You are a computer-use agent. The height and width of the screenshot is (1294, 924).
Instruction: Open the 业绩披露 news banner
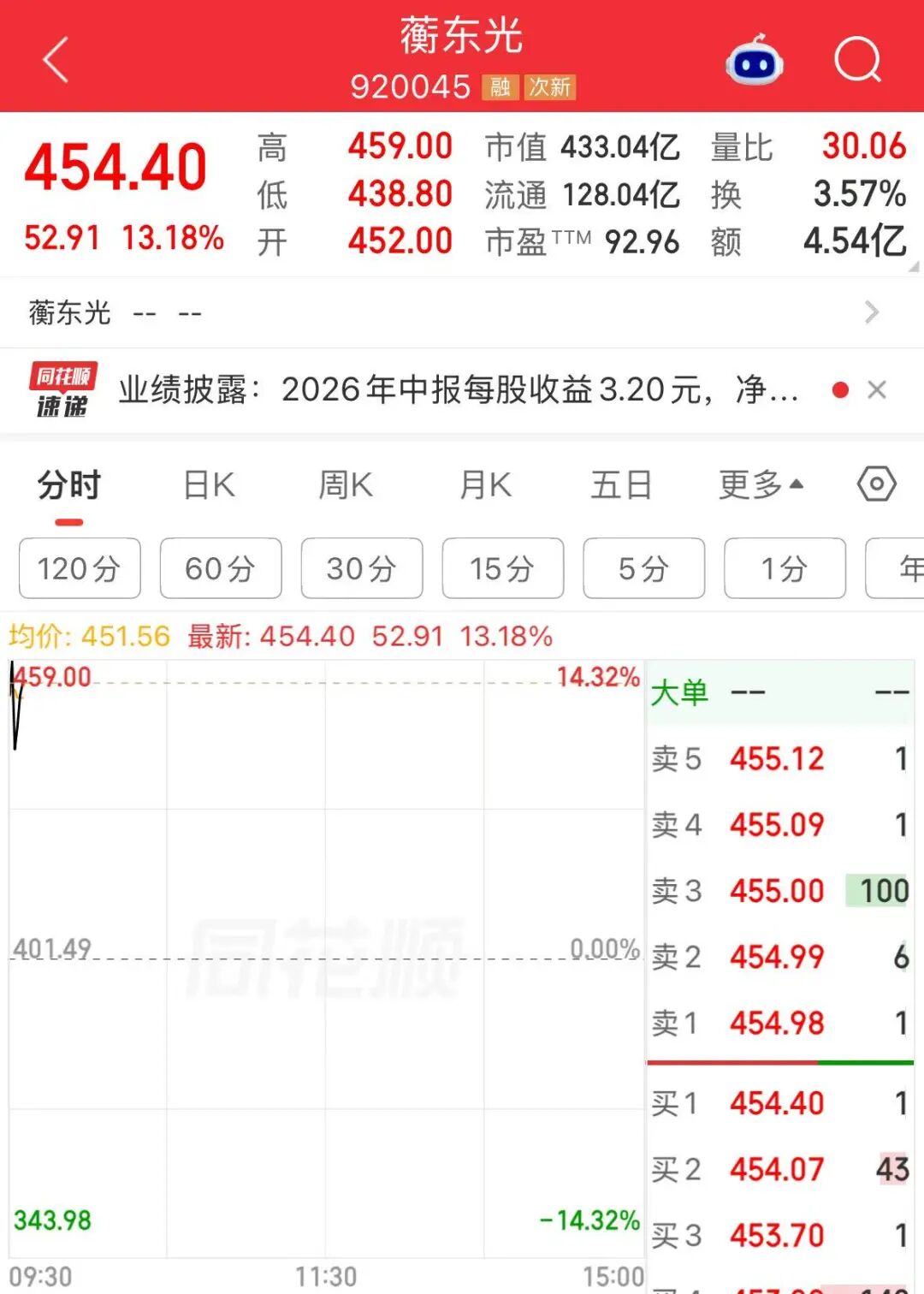(x=458, y=390)
